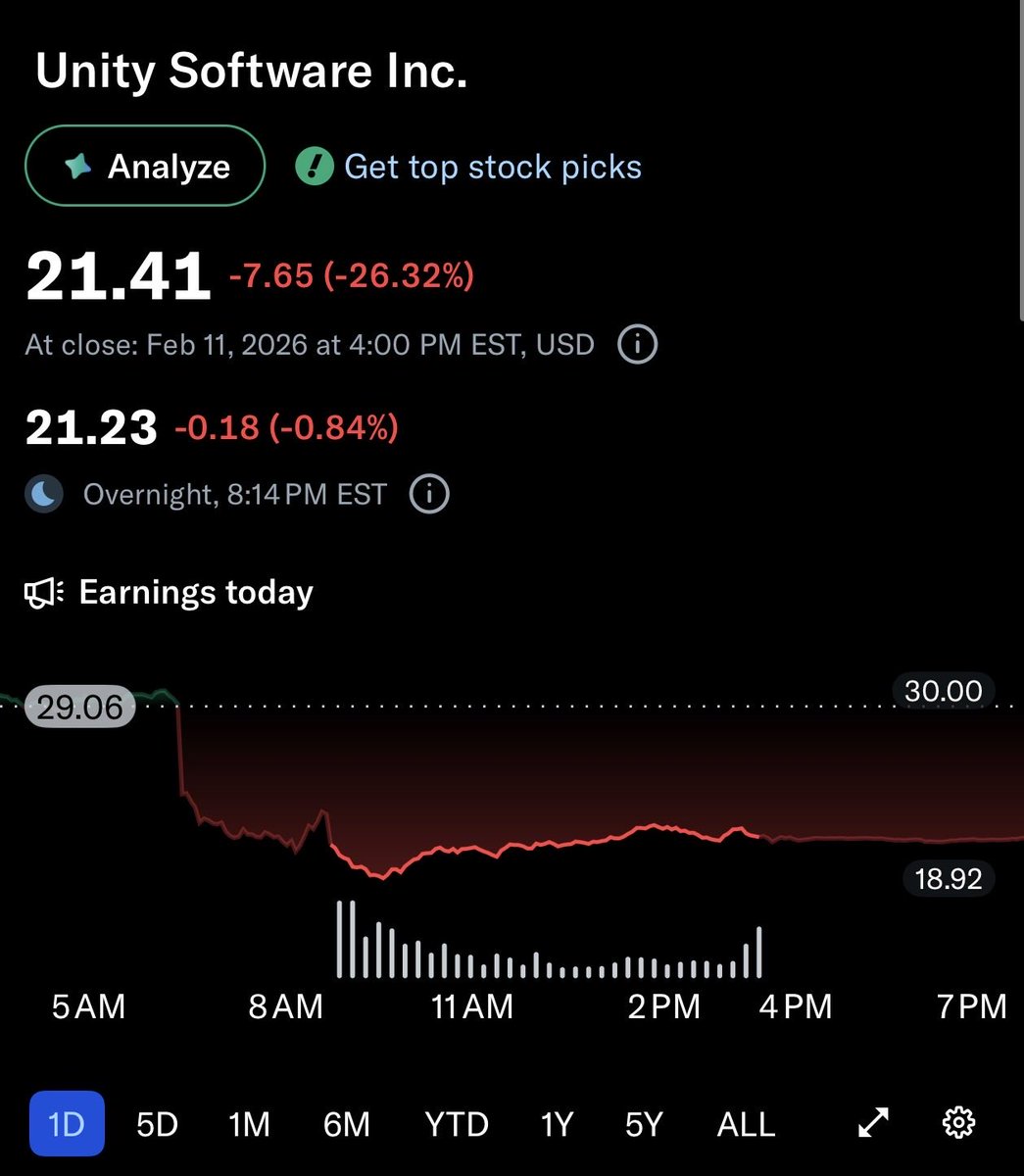Open chart settings gear
Viewport: 1024px width, 1176px height.
pos(958,1123)
